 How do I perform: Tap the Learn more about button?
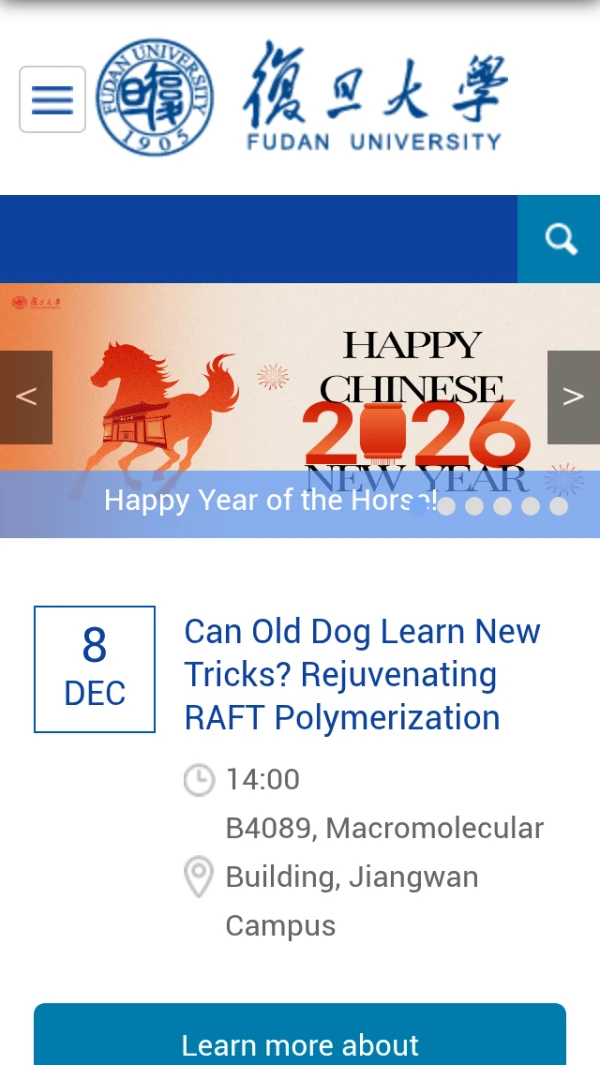[x=300, y=1040]
